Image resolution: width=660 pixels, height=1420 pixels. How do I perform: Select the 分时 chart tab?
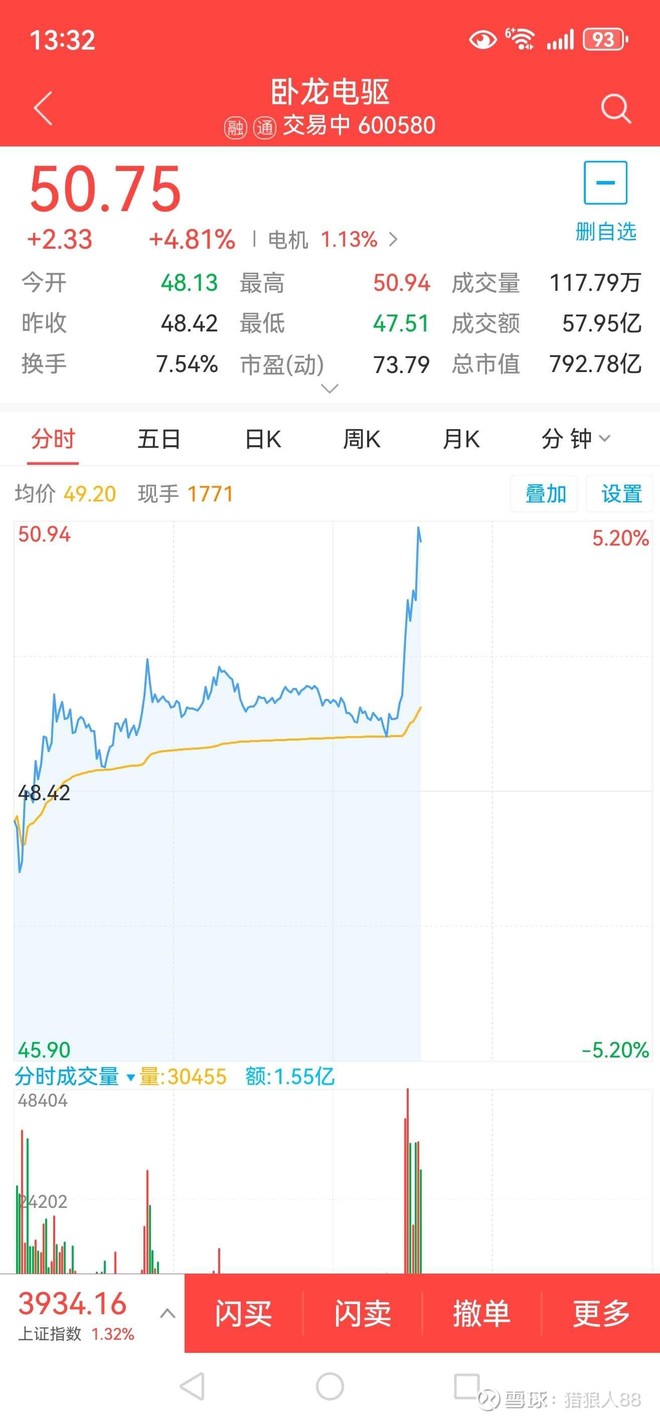pos(53,439)
